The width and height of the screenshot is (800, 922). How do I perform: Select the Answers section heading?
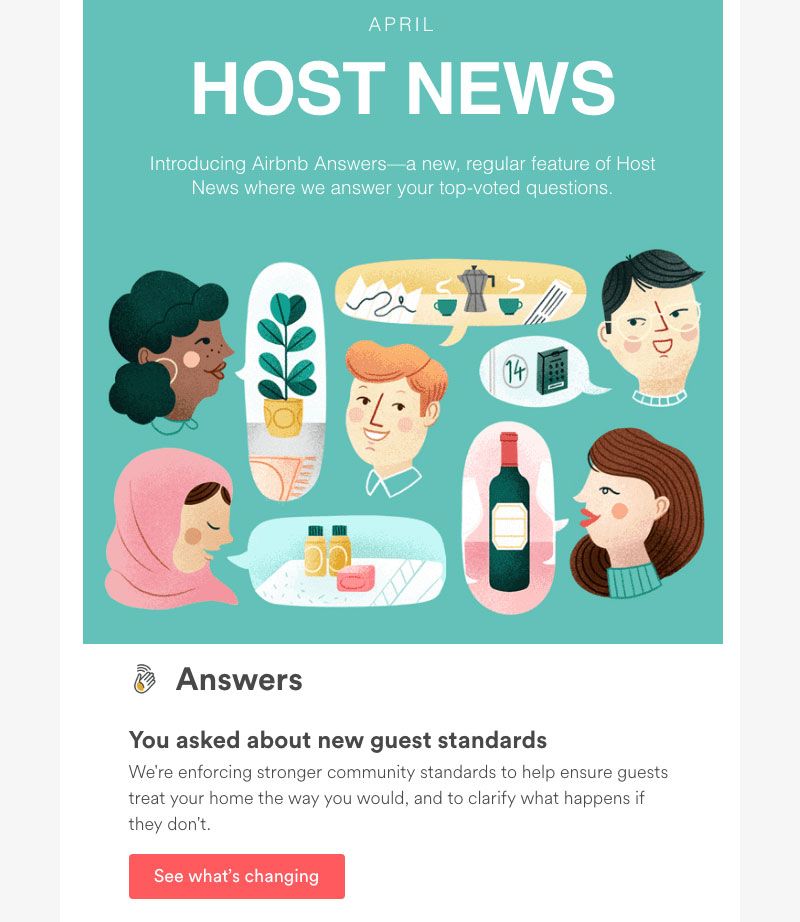[240, 679]
